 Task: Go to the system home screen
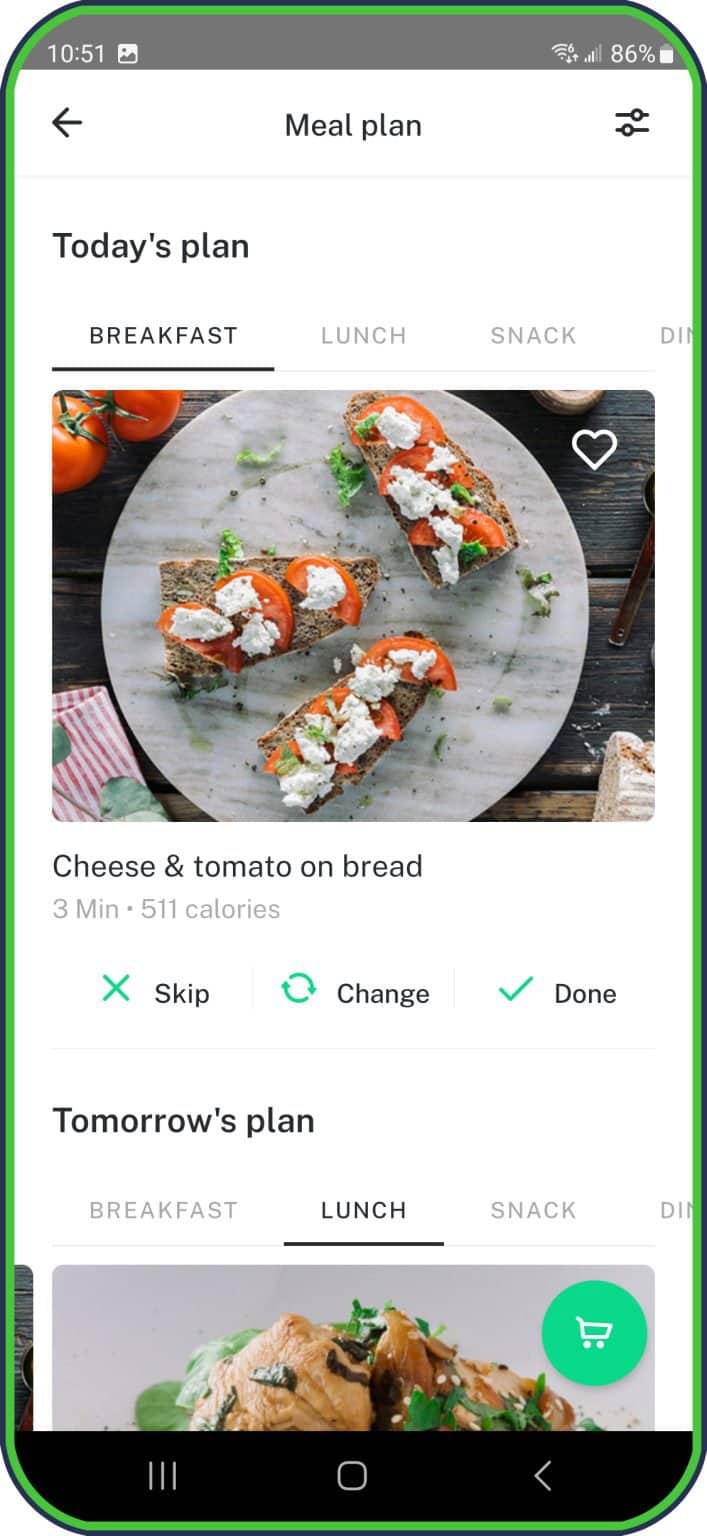[352, 1476]
